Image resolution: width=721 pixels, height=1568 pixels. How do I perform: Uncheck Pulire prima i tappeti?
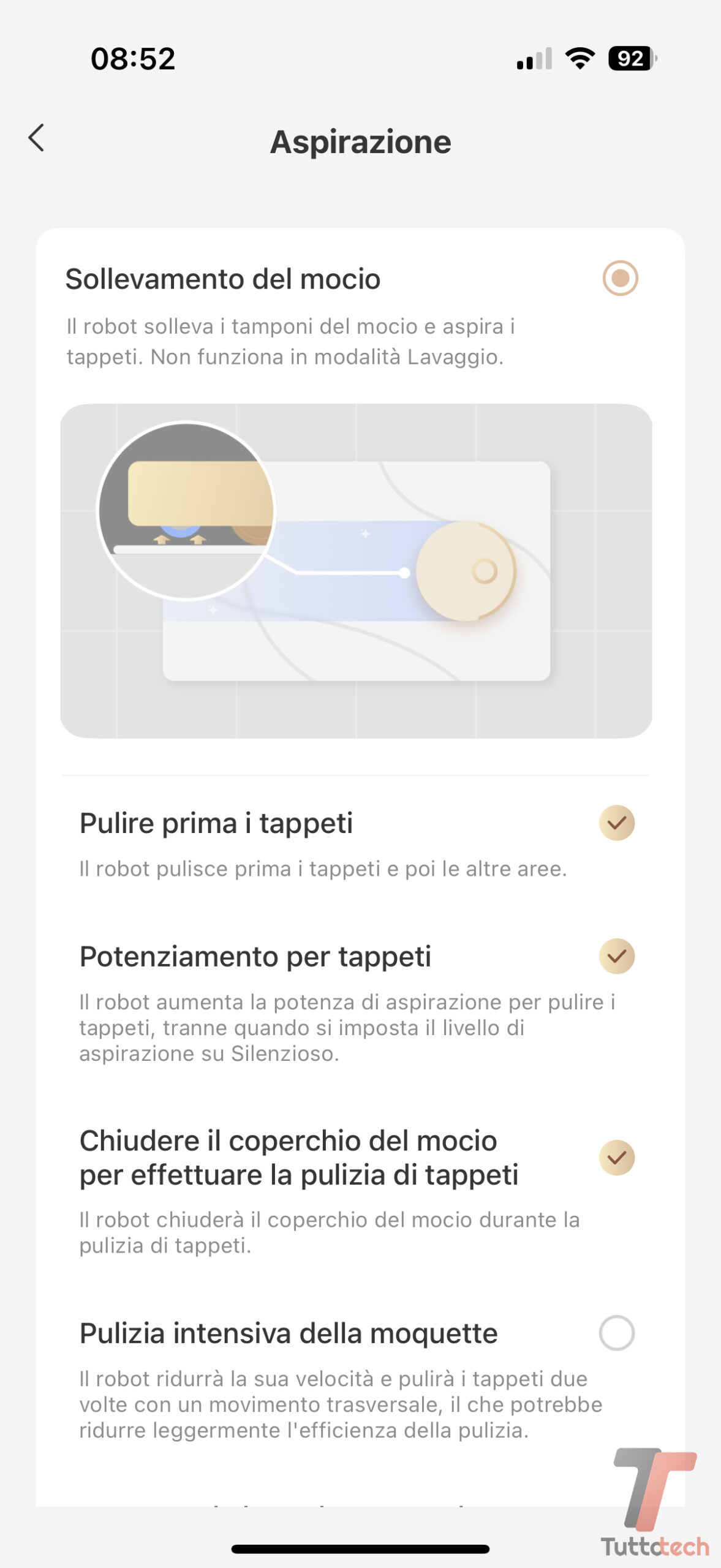coord(616,823)
